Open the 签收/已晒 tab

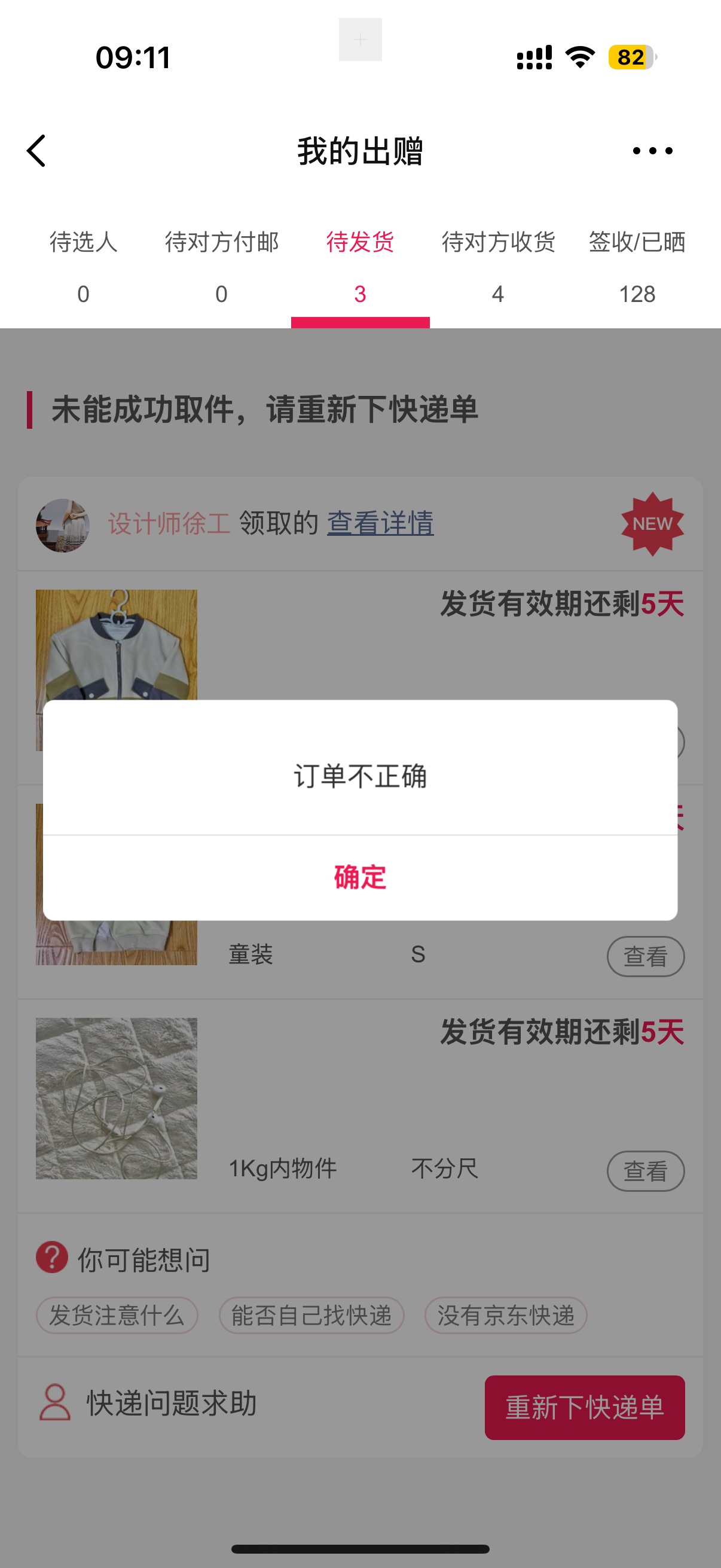(x=637, y=267)
